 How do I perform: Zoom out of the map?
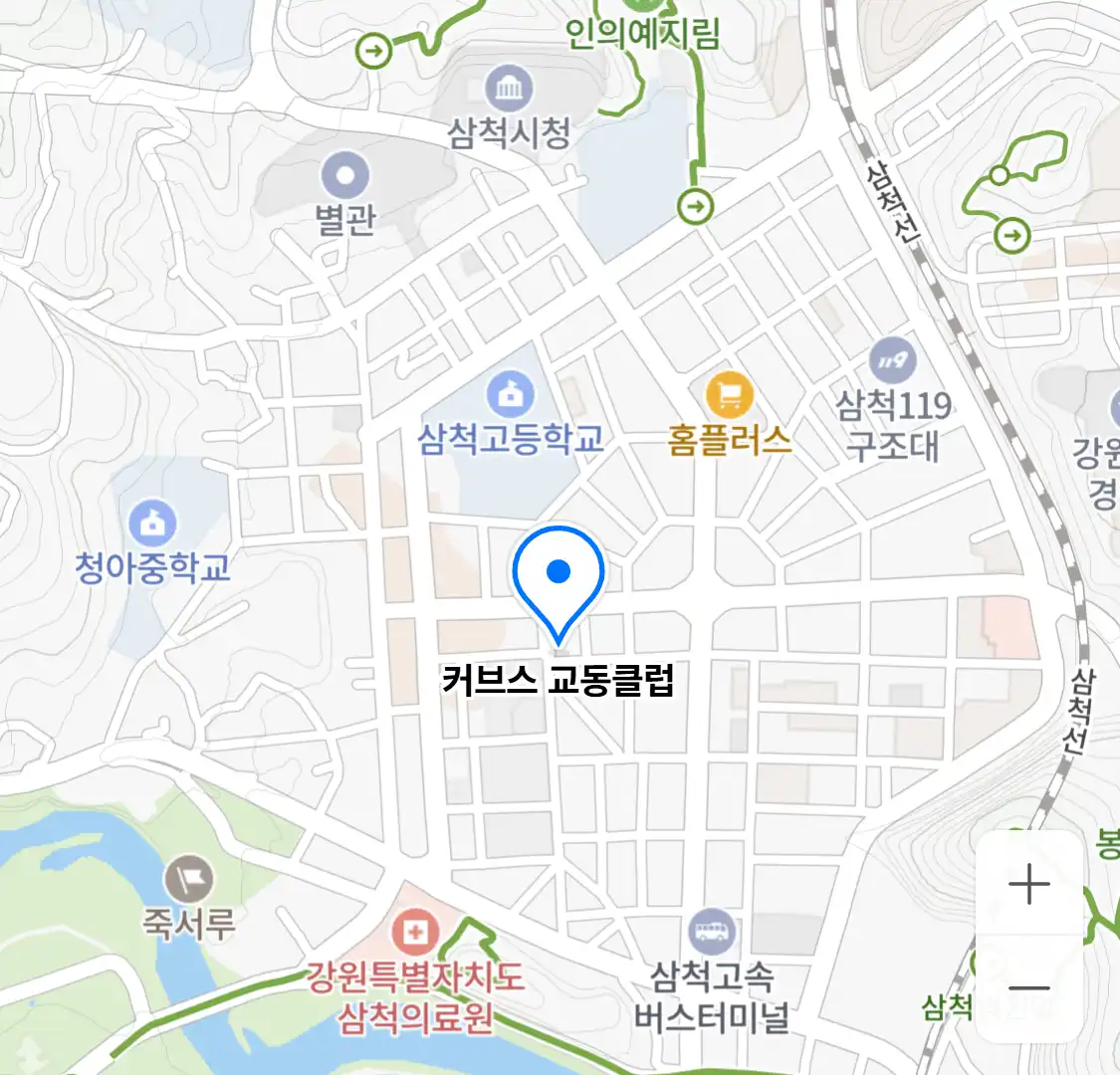[1028, 988]
